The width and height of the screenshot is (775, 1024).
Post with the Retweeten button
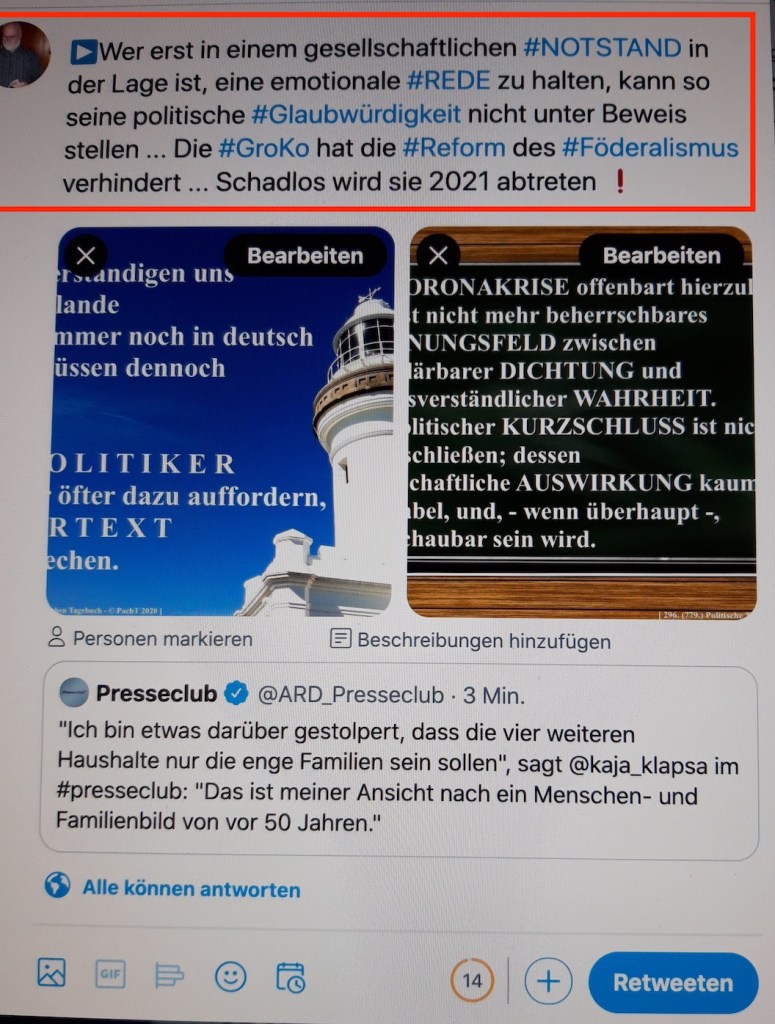pos(672,982)
